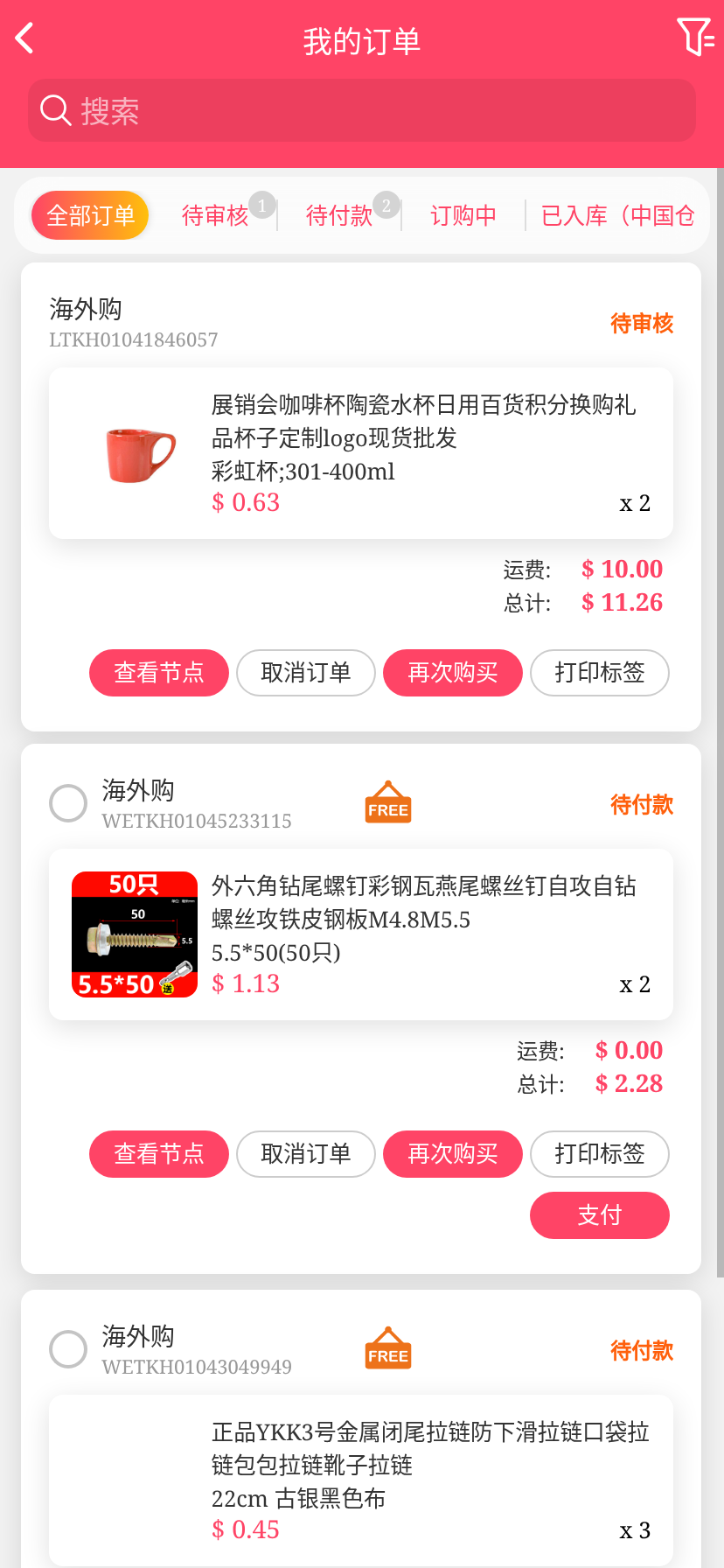724x1568 pixels.
Task: Switch to the 已入库 tab
Action: pyautogui.click(x=617, y=215)
